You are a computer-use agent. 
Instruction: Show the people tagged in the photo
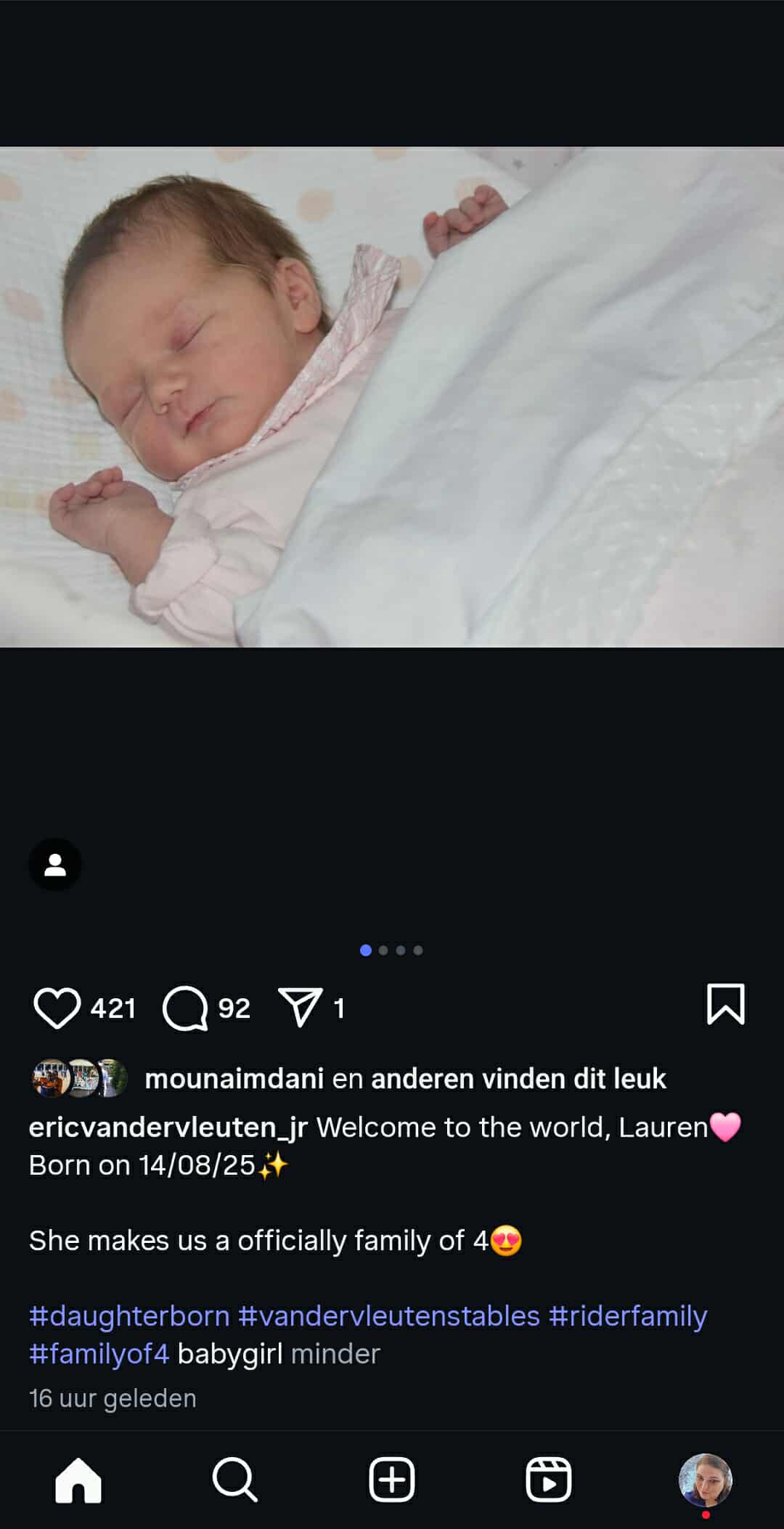[55, 865]
